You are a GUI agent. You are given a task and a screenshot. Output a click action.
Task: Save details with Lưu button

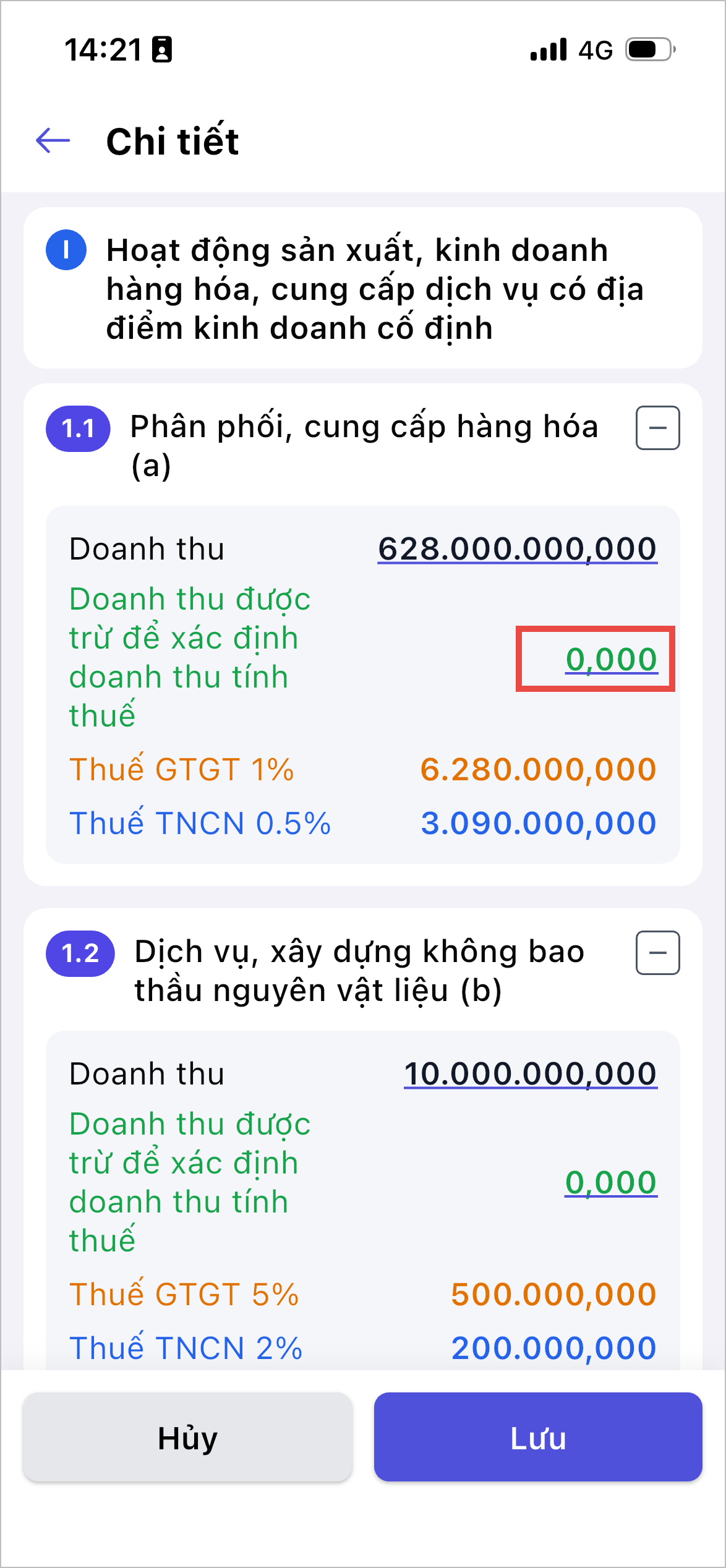(538, 1438)
